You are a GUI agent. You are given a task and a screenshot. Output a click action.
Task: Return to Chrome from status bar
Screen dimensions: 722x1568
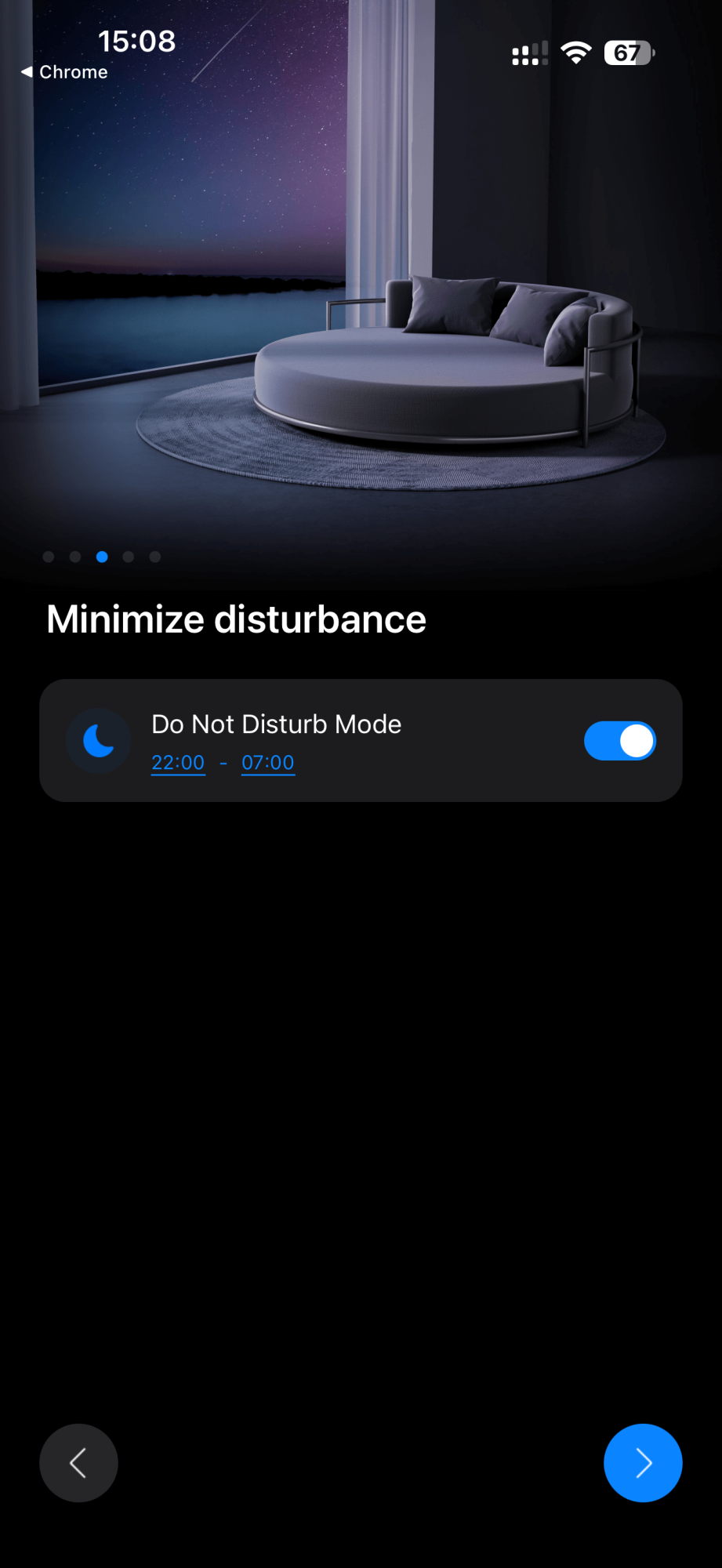[x=64, y=72]
